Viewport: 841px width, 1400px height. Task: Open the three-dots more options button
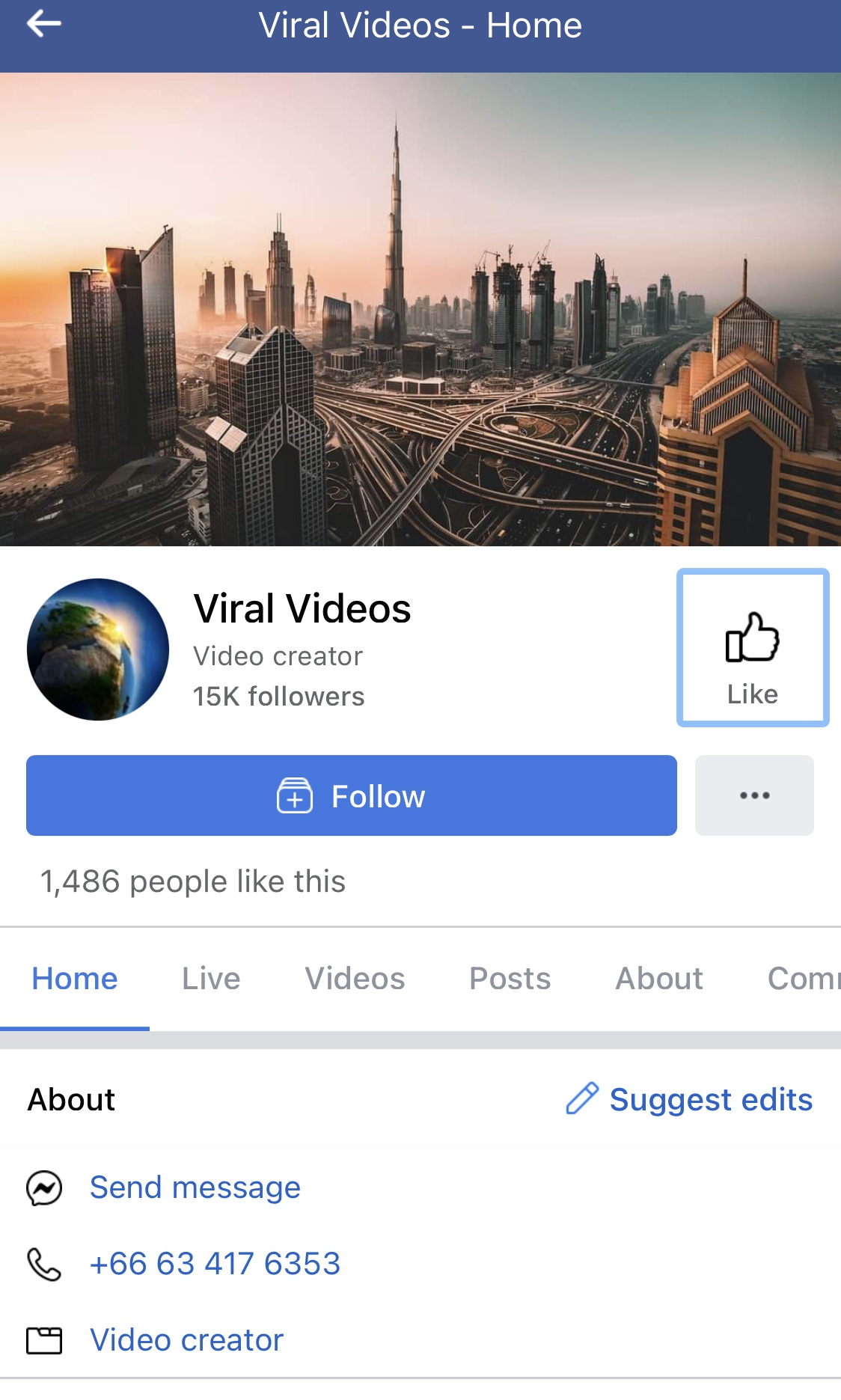(754, 796)
